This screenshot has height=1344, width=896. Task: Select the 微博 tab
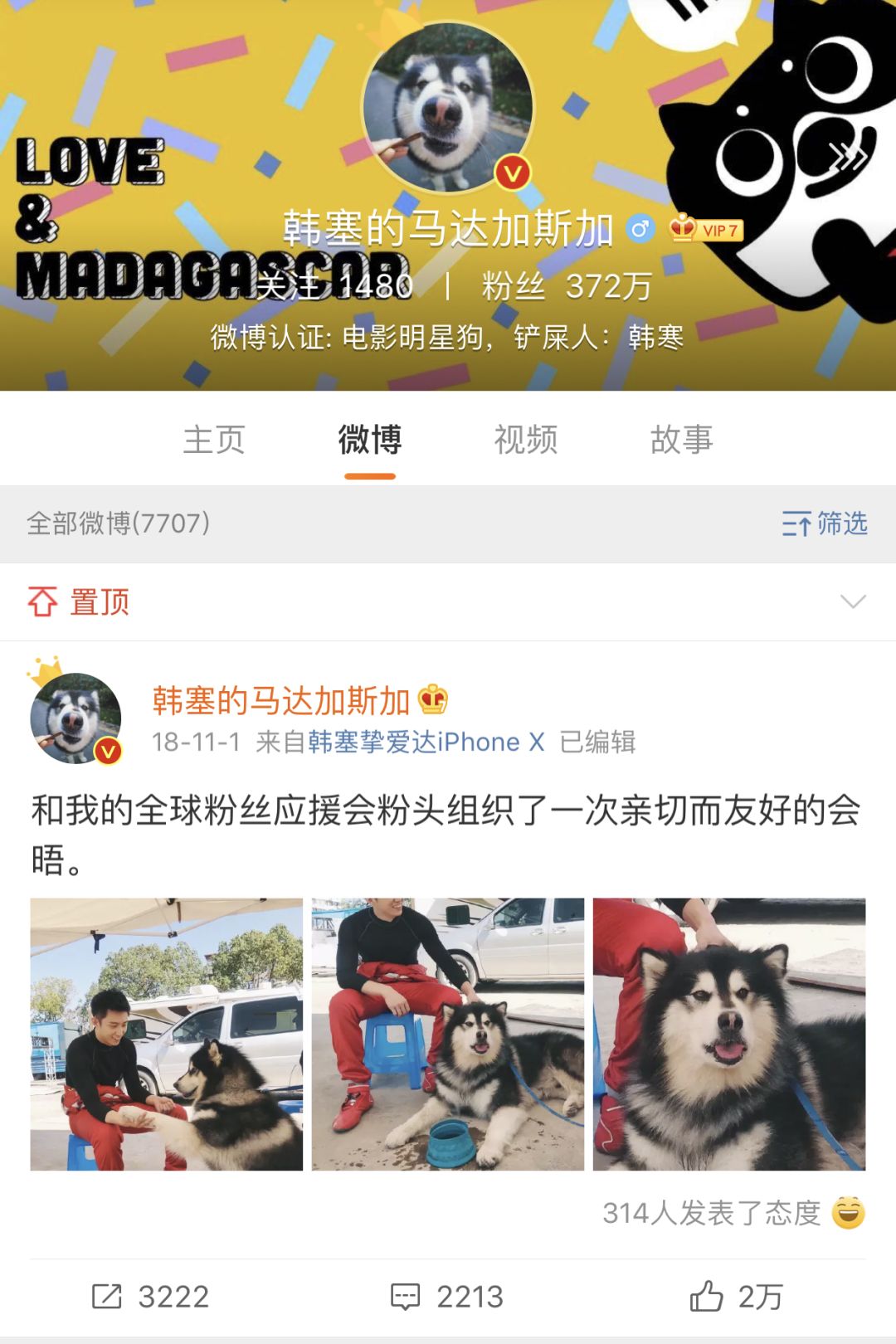pyautogui.click(x=369, y=440)
